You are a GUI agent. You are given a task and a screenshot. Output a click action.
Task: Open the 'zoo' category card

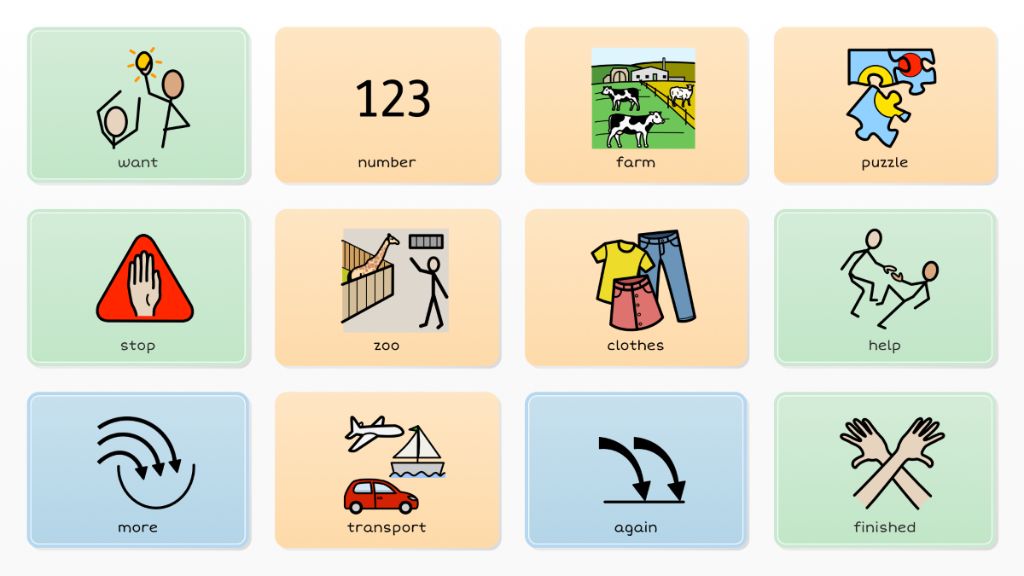(x=387, y=288)
